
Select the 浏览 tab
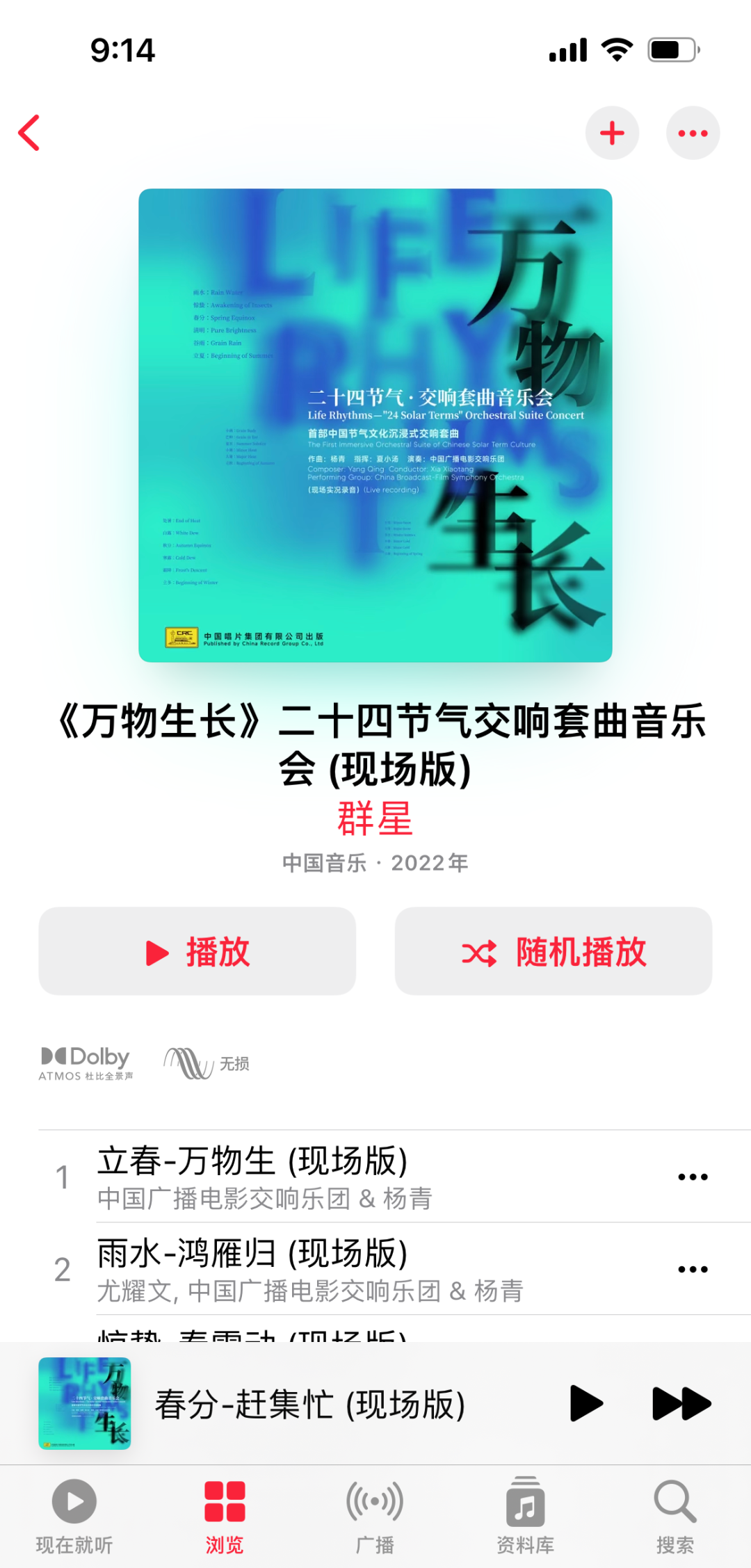[x=225, y=1516]
